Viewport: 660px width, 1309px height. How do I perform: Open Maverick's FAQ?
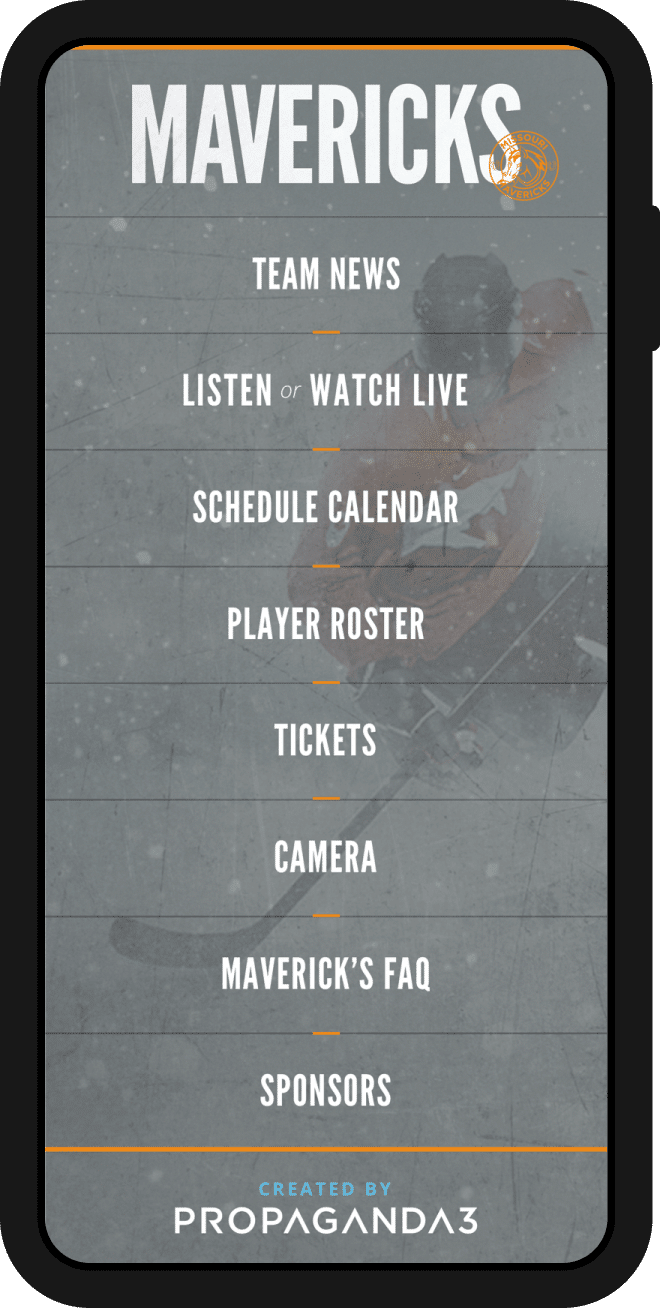coord(326,974)
